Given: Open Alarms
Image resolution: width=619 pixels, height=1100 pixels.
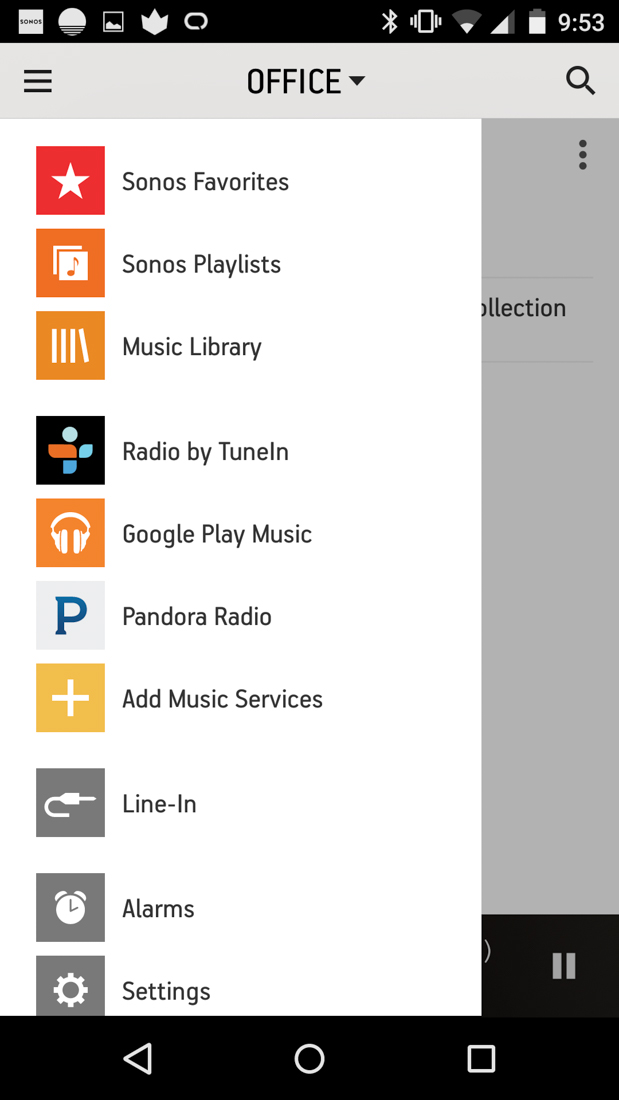Looking at the screenshot, I should [158, 908].
